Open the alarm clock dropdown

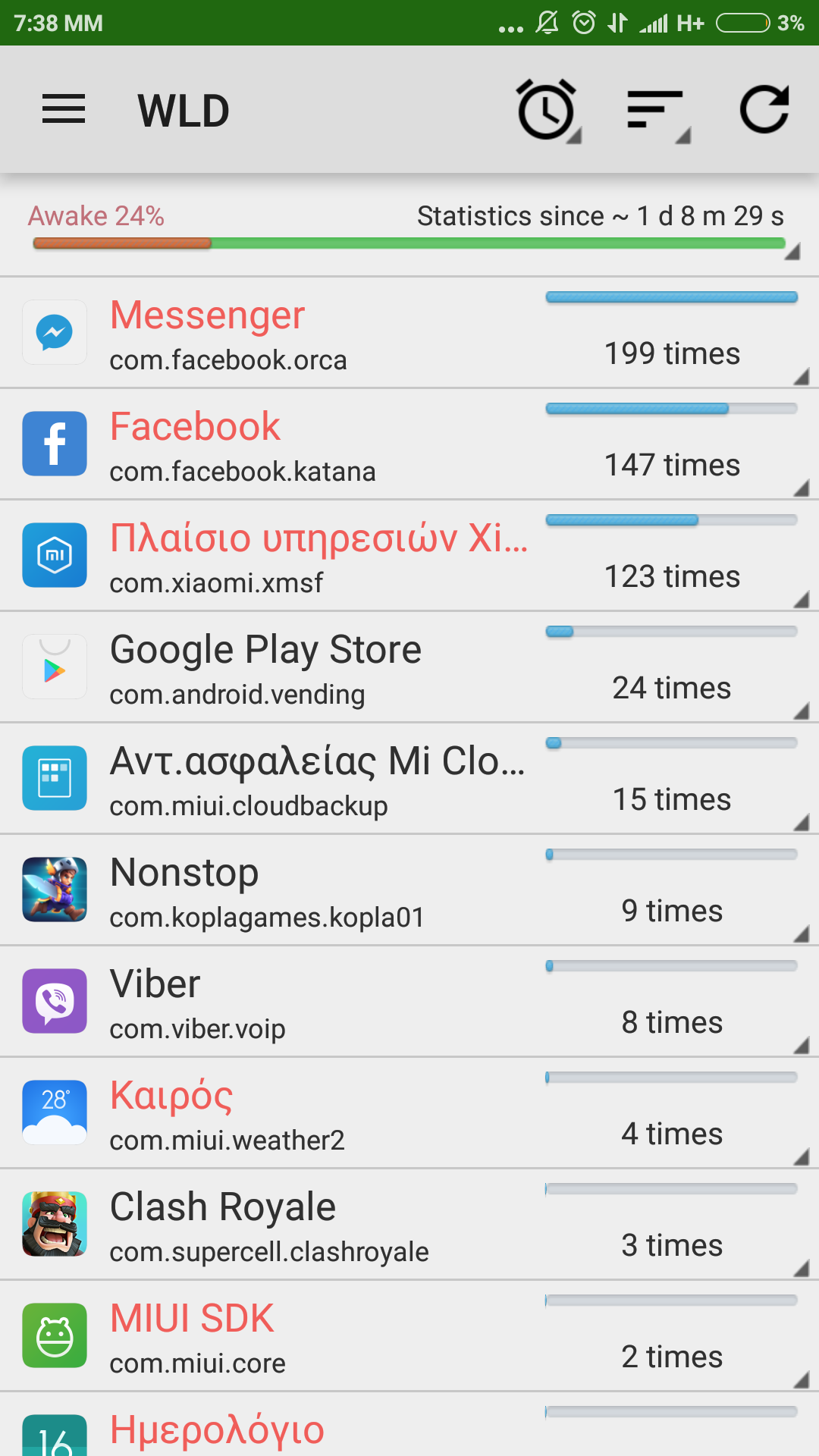tap(548, 110)
